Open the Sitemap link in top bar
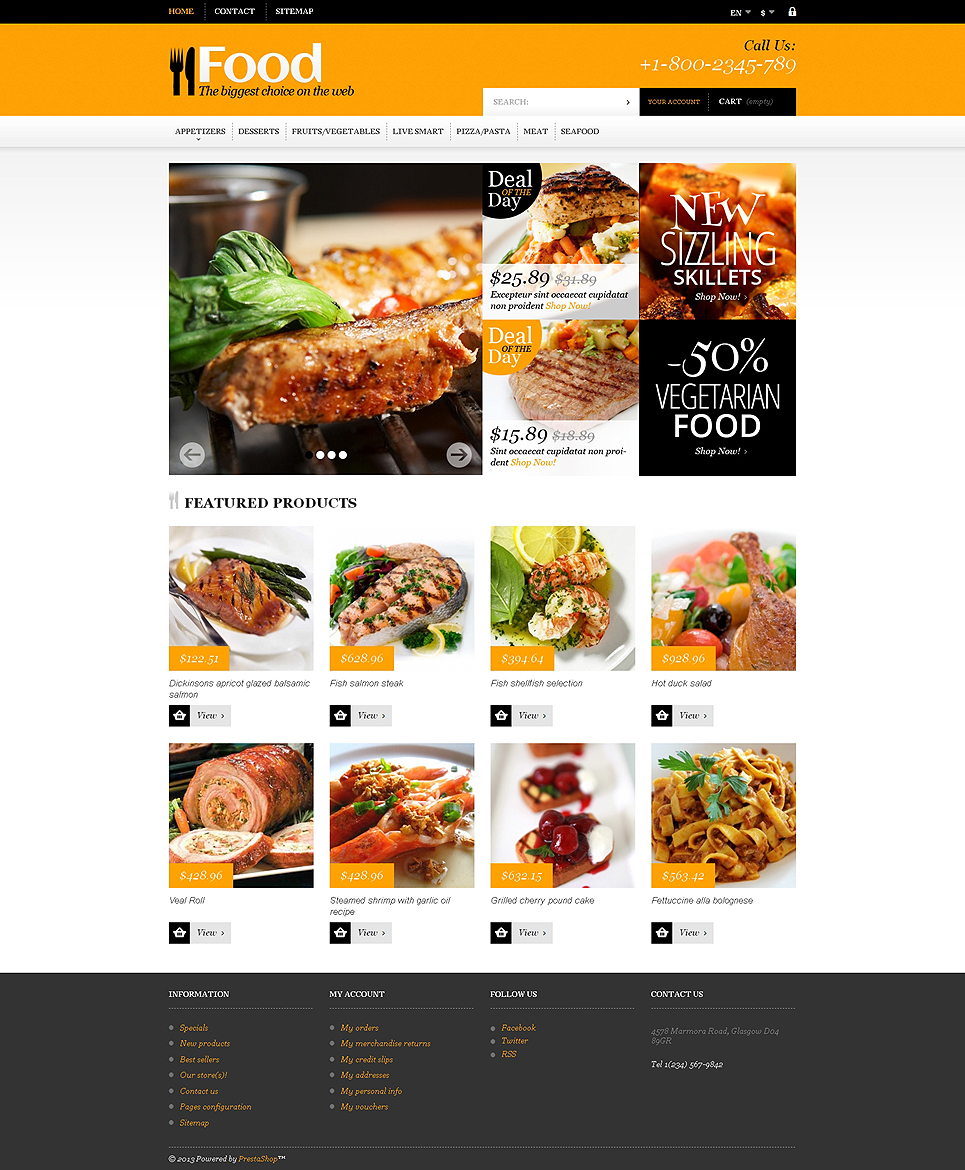 tap(294, 11)
